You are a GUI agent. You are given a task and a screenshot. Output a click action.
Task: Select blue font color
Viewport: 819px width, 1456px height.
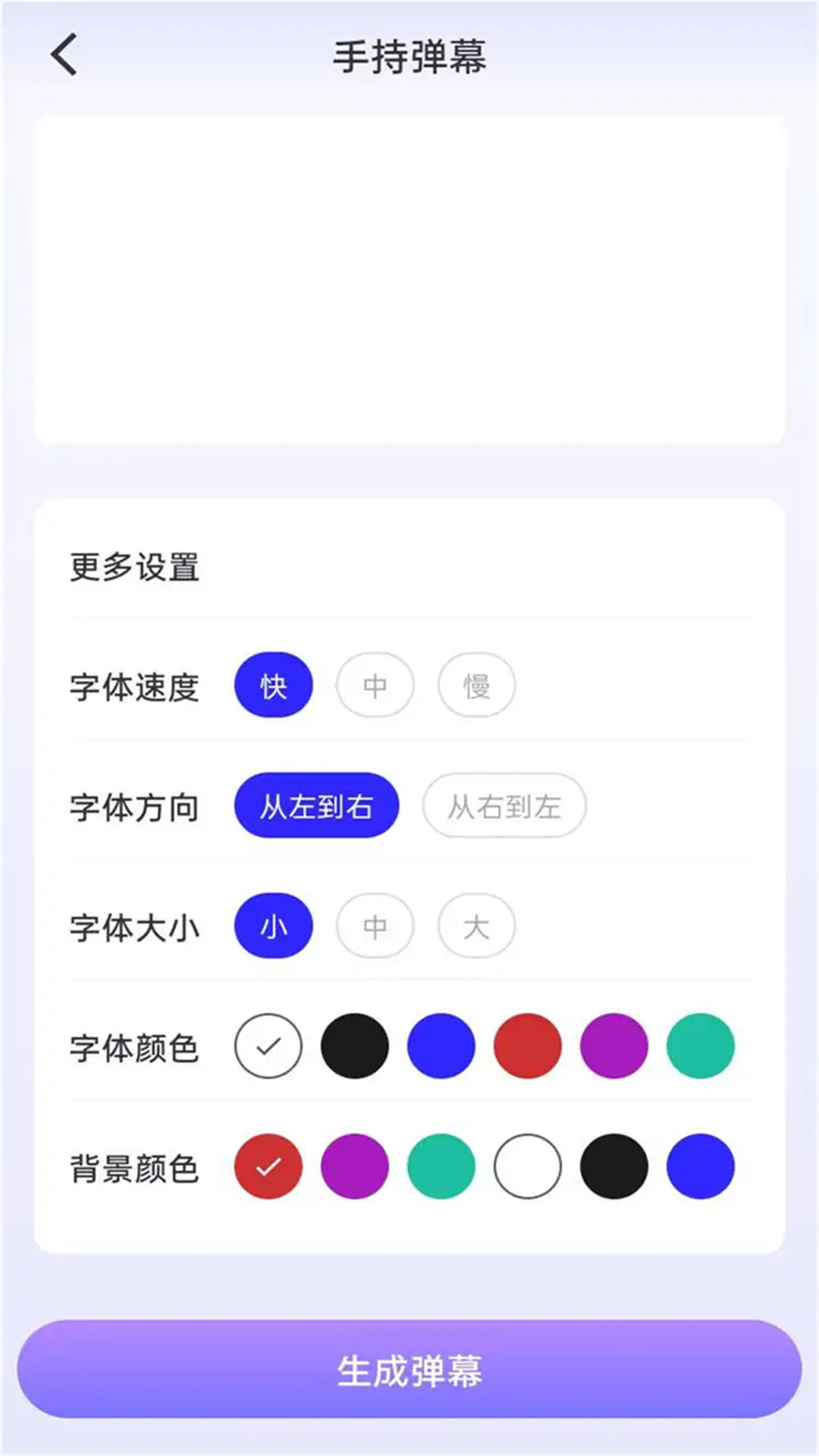[x=441, y=1046]
